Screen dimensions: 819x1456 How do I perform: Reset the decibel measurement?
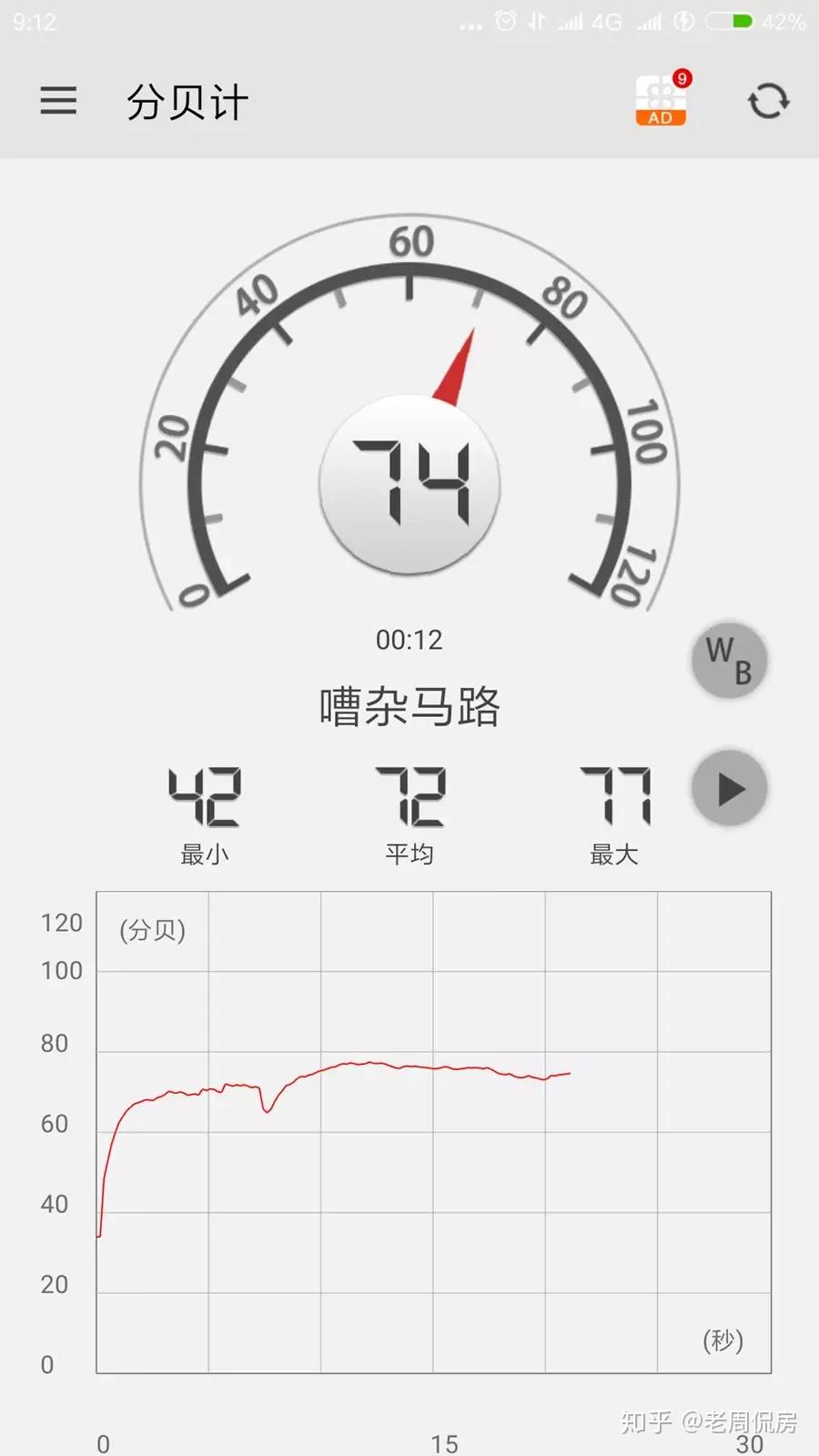[768, 100]
